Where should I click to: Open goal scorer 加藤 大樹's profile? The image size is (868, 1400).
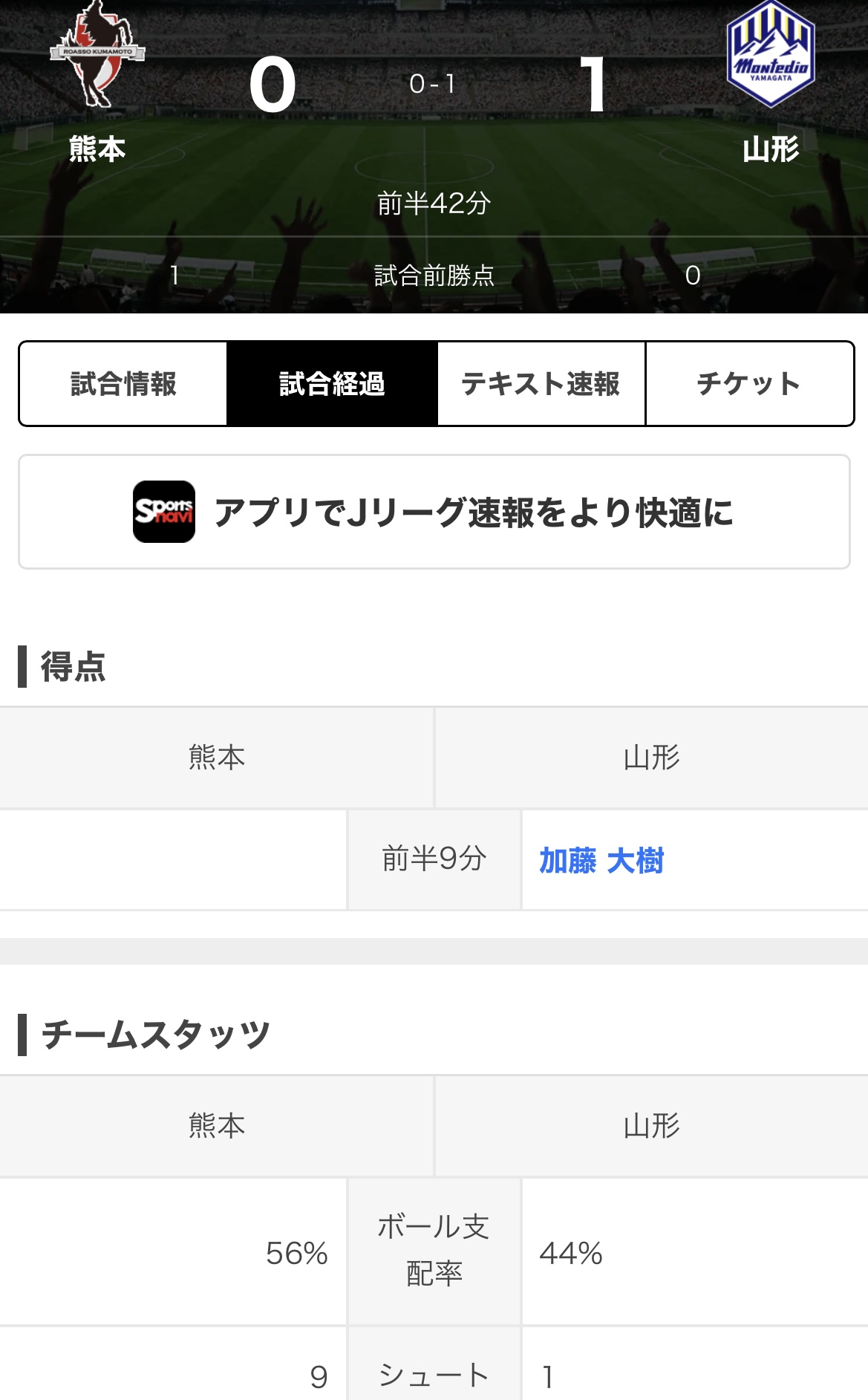pos(601,861)
